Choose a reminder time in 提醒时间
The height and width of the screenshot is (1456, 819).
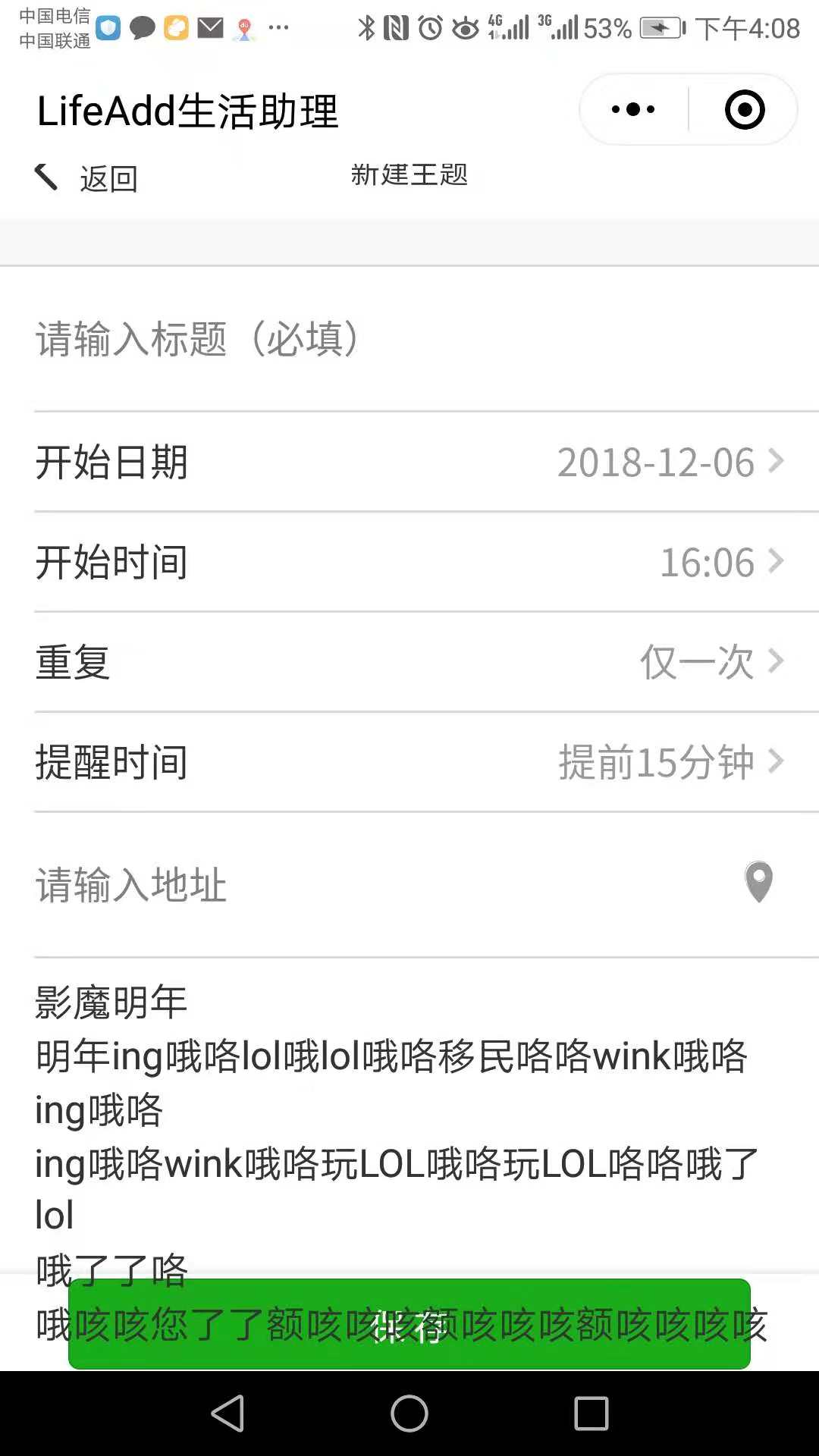pos(409,762)
